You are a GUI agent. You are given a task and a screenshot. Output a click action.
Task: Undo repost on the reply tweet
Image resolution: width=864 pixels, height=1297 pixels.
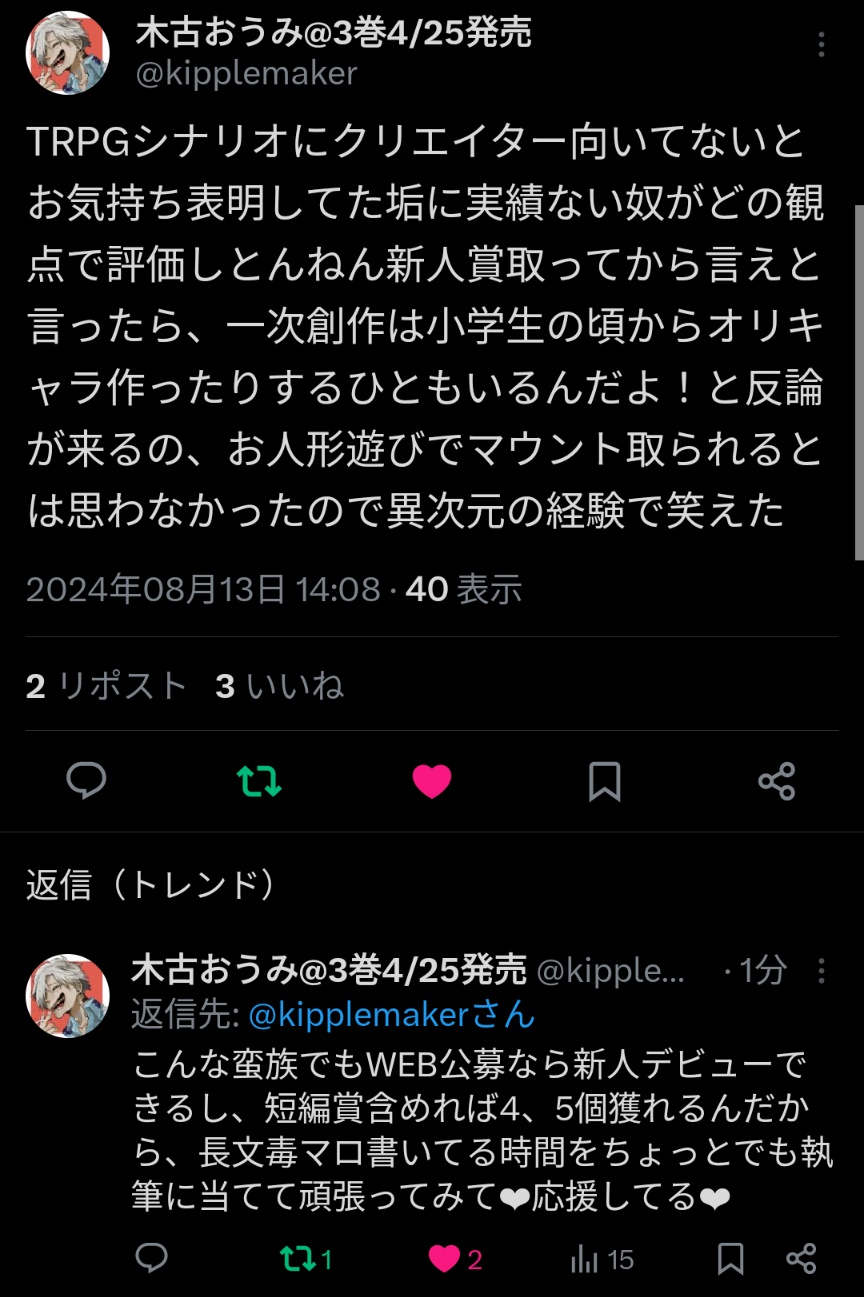point(305,1258)
